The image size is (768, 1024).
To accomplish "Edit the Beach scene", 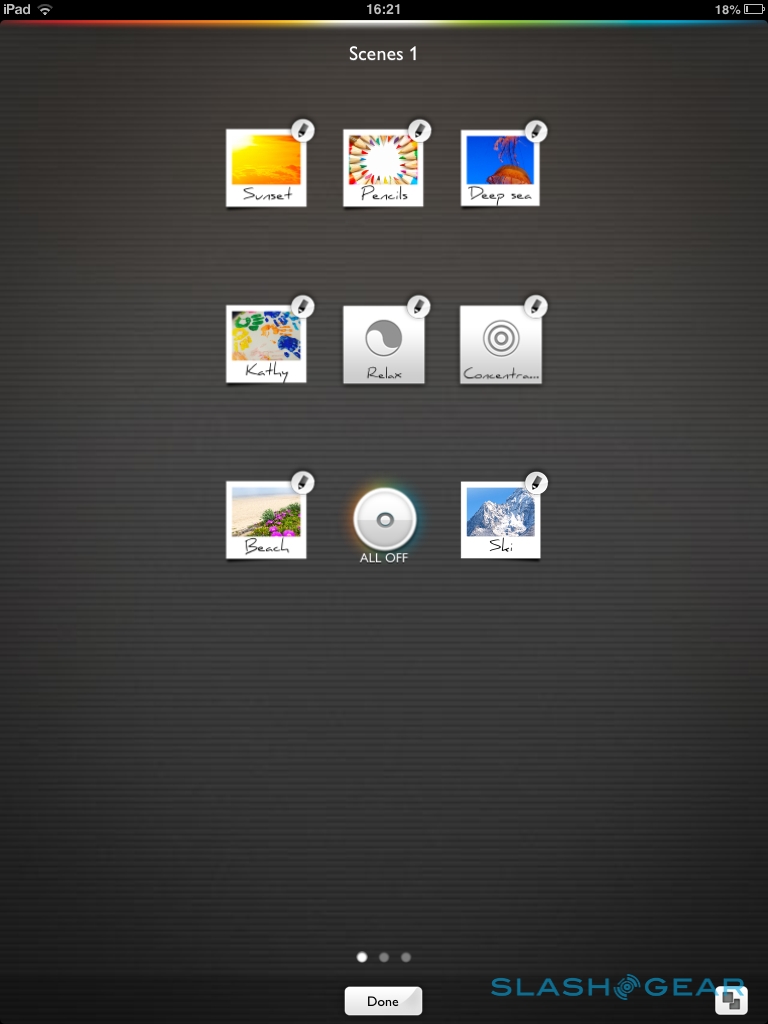I will tap(303, 483).
